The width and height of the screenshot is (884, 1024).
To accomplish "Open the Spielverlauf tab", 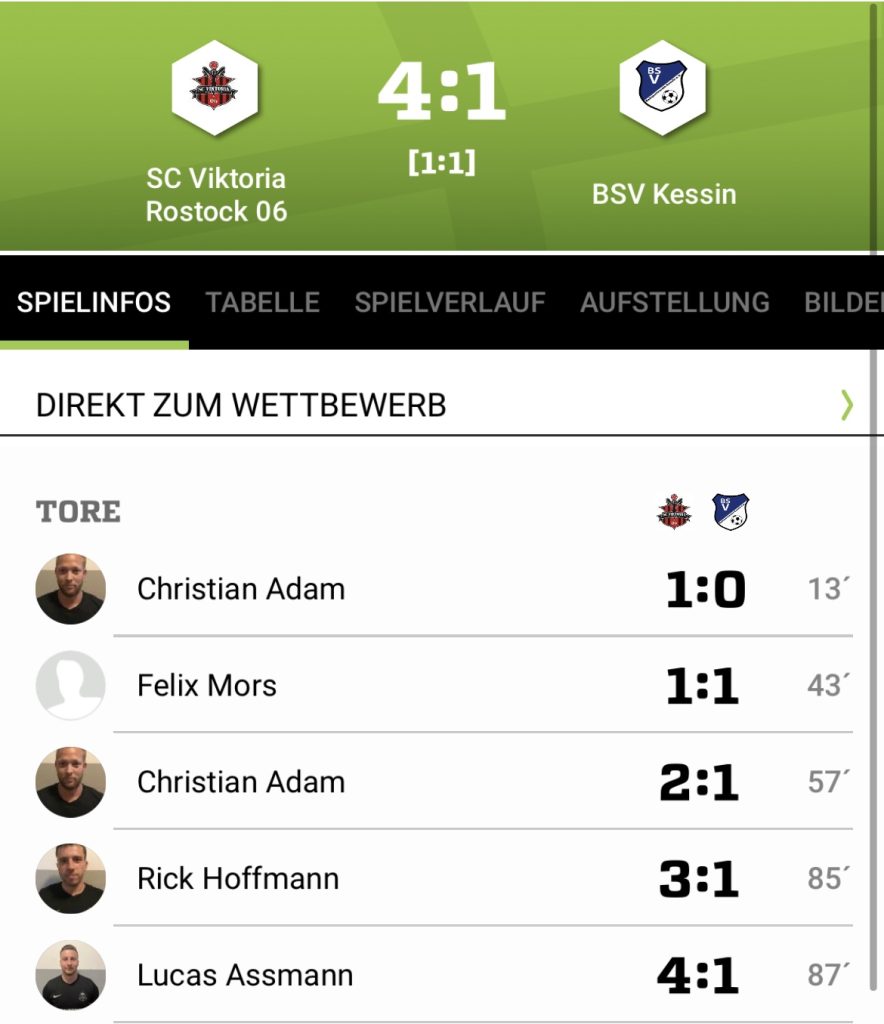I will click(450, 302).
